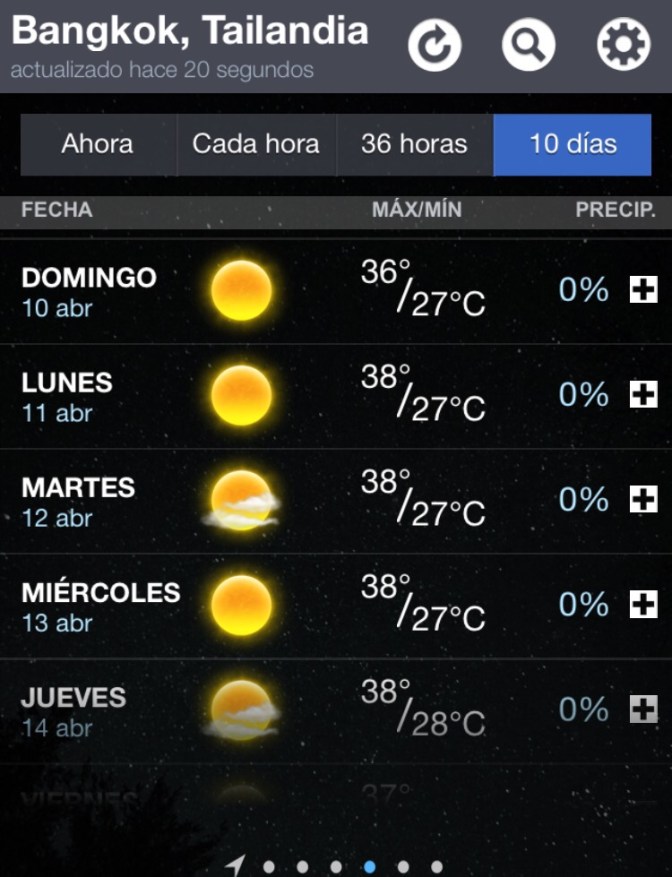Tap the current location arrow indicator

click(x=235, y=865)
